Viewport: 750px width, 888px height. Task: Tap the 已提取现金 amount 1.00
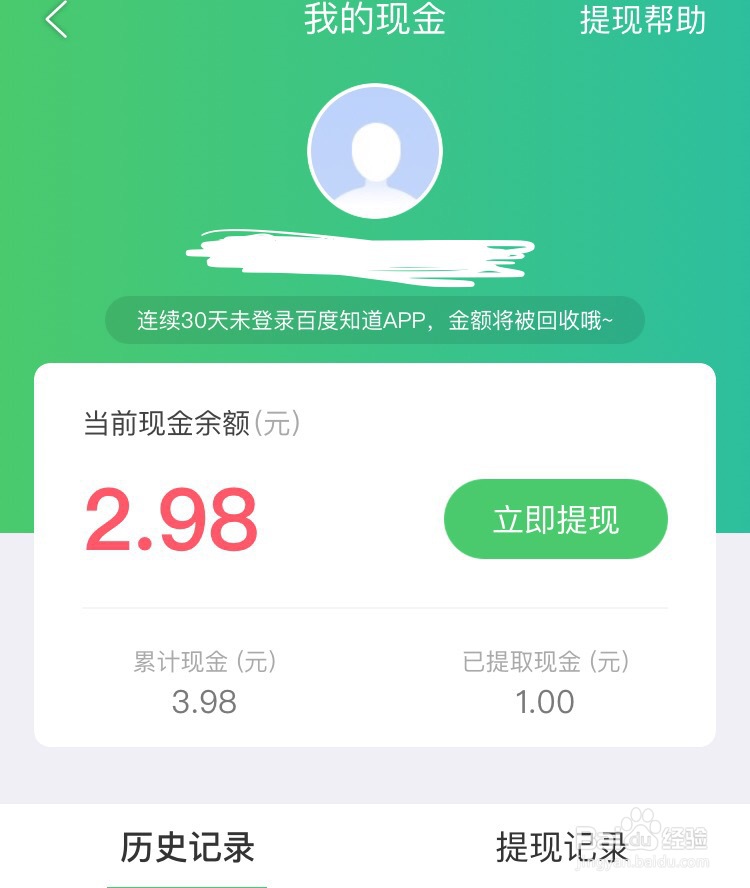544,703
